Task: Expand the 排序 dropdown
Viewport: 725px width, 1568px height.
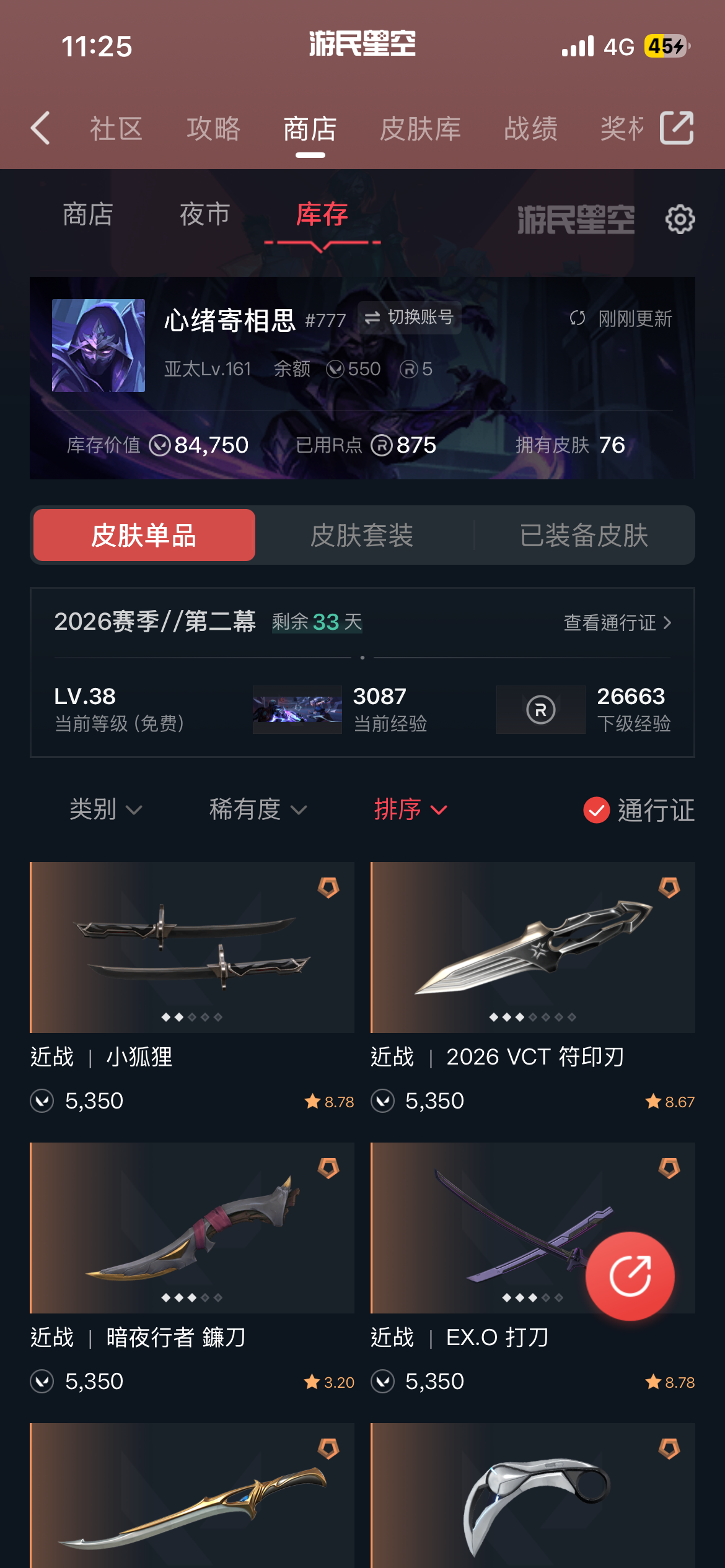Action: click(410, 809)
